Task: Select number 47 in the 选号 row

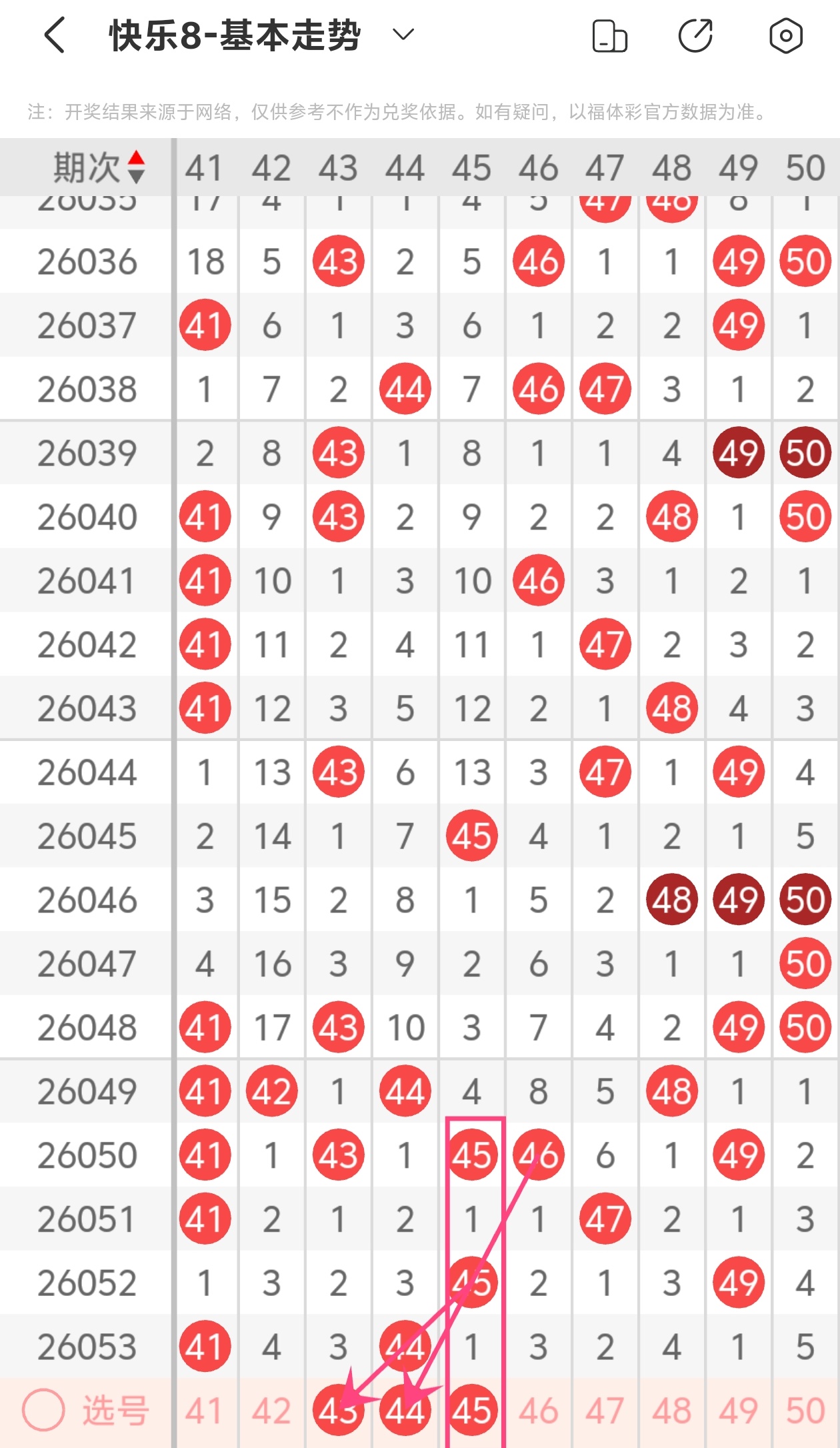Action: (605, 1411)
